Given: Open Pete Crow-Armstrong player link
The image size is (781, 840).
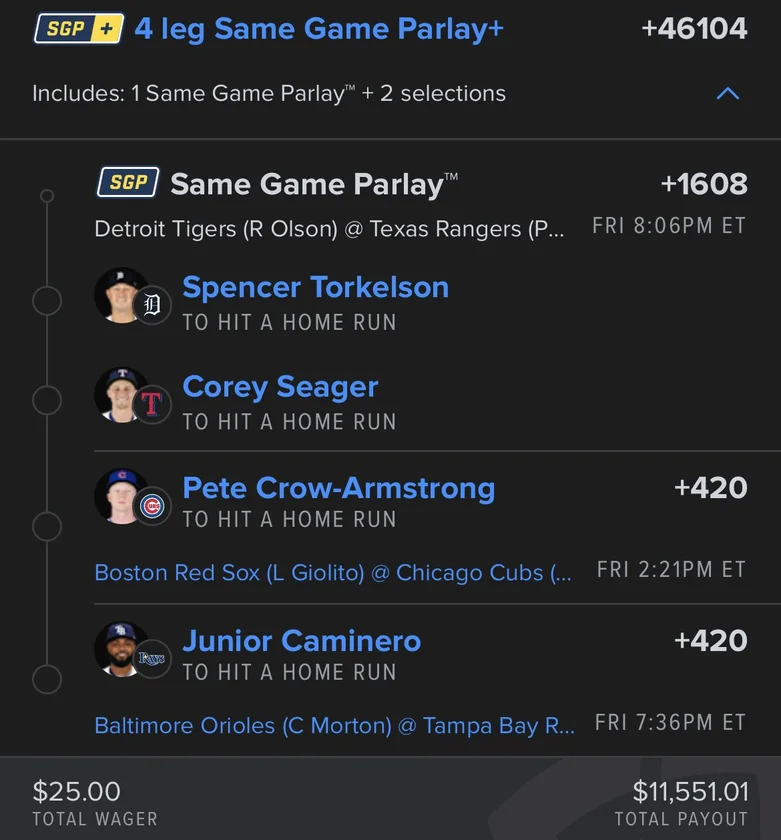Looking at the screenshot, I should point(338,488).
